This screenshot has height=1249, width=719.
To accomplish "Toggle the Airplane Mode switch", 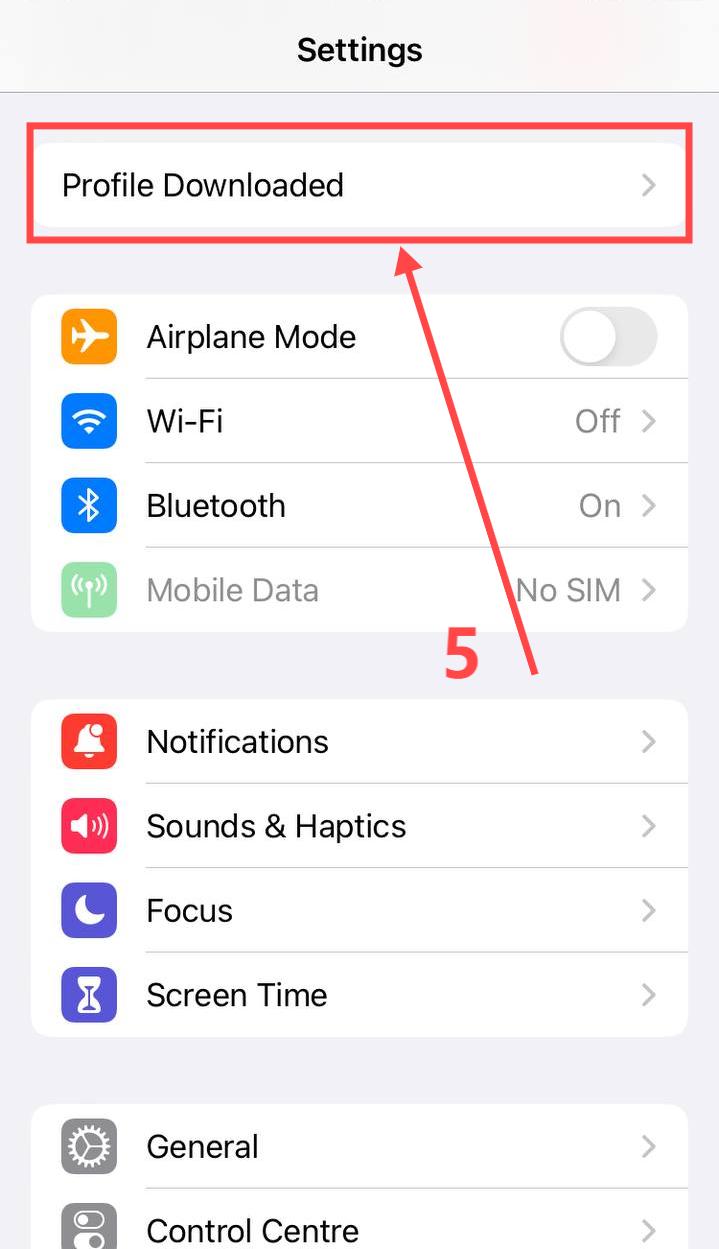I will (x=608, y=336).
